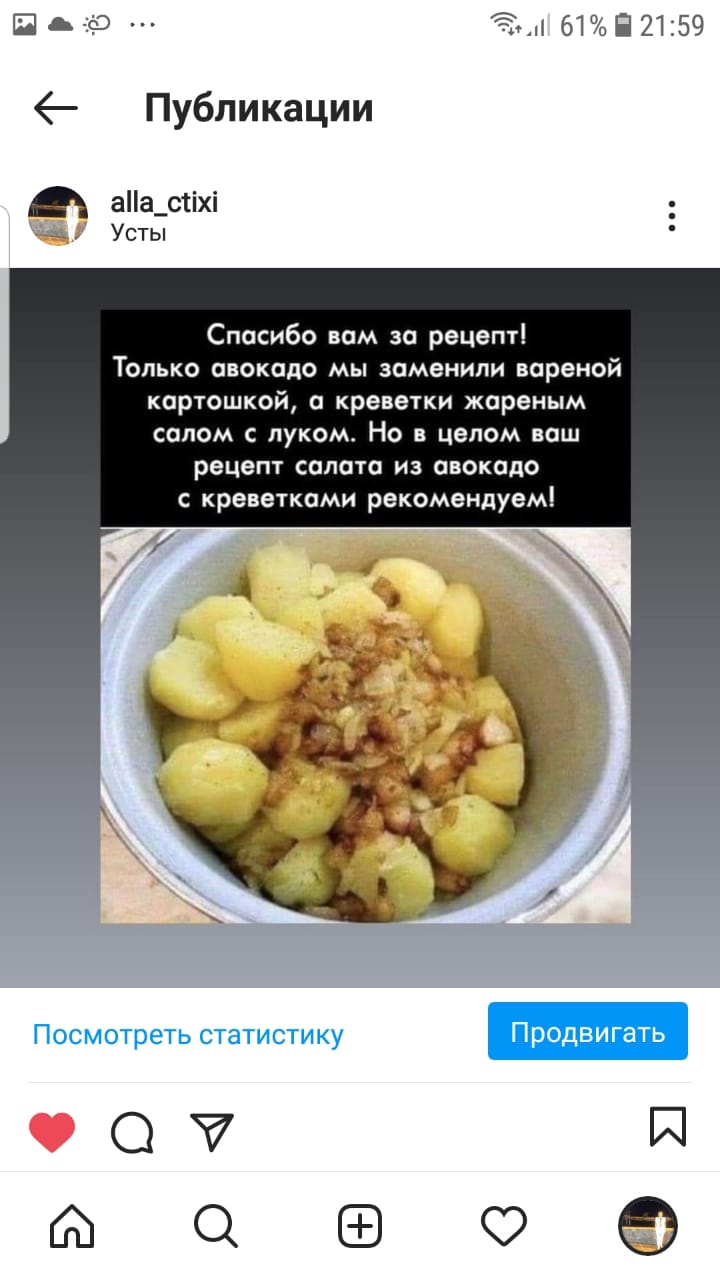Open Посмотреть статистику insights
Image resolution: width=720 pixels, height=1280 pixels.
coord(188,1034)
